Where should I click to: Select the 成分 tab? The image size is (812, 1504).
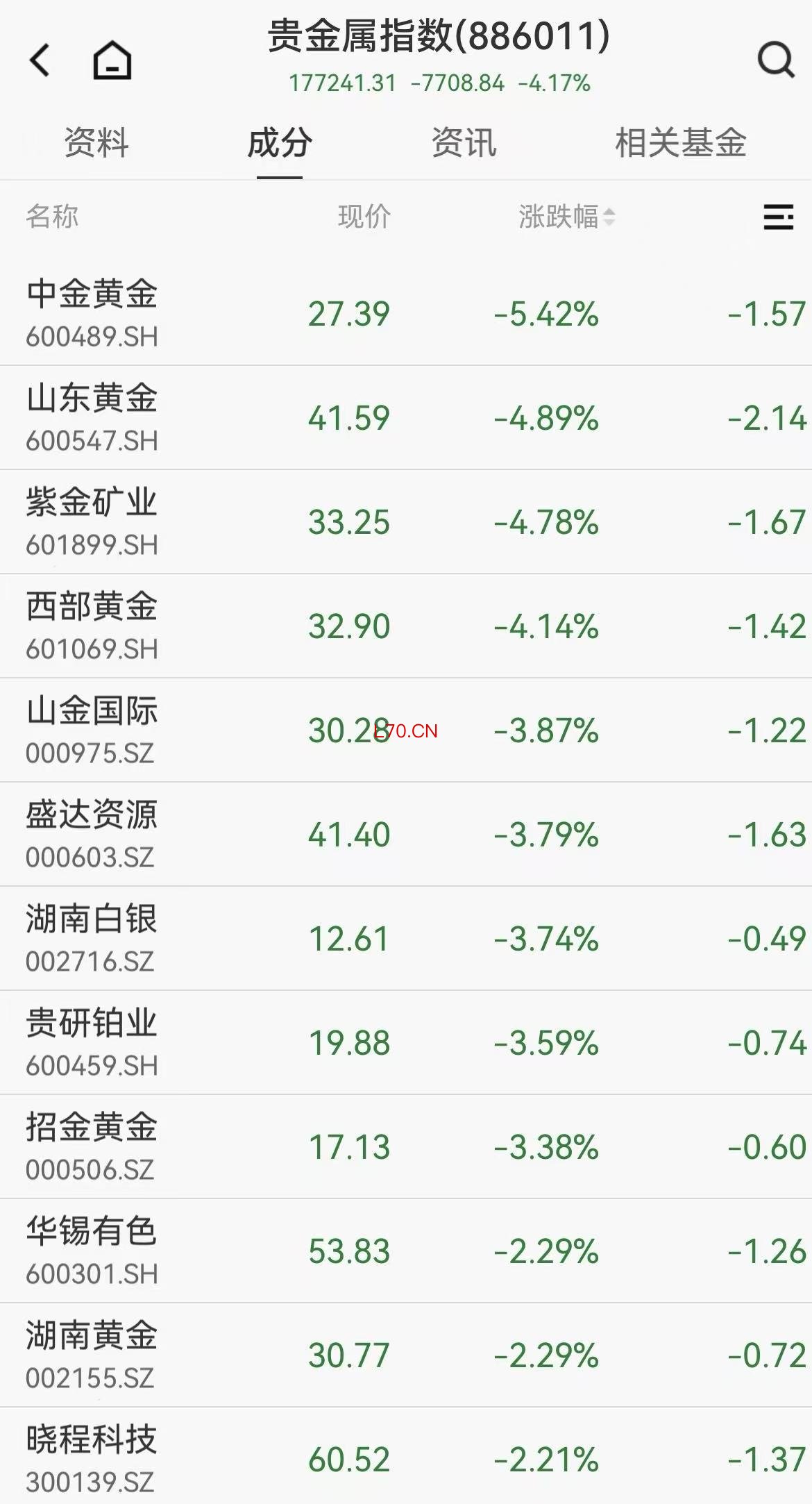point(280,144)
